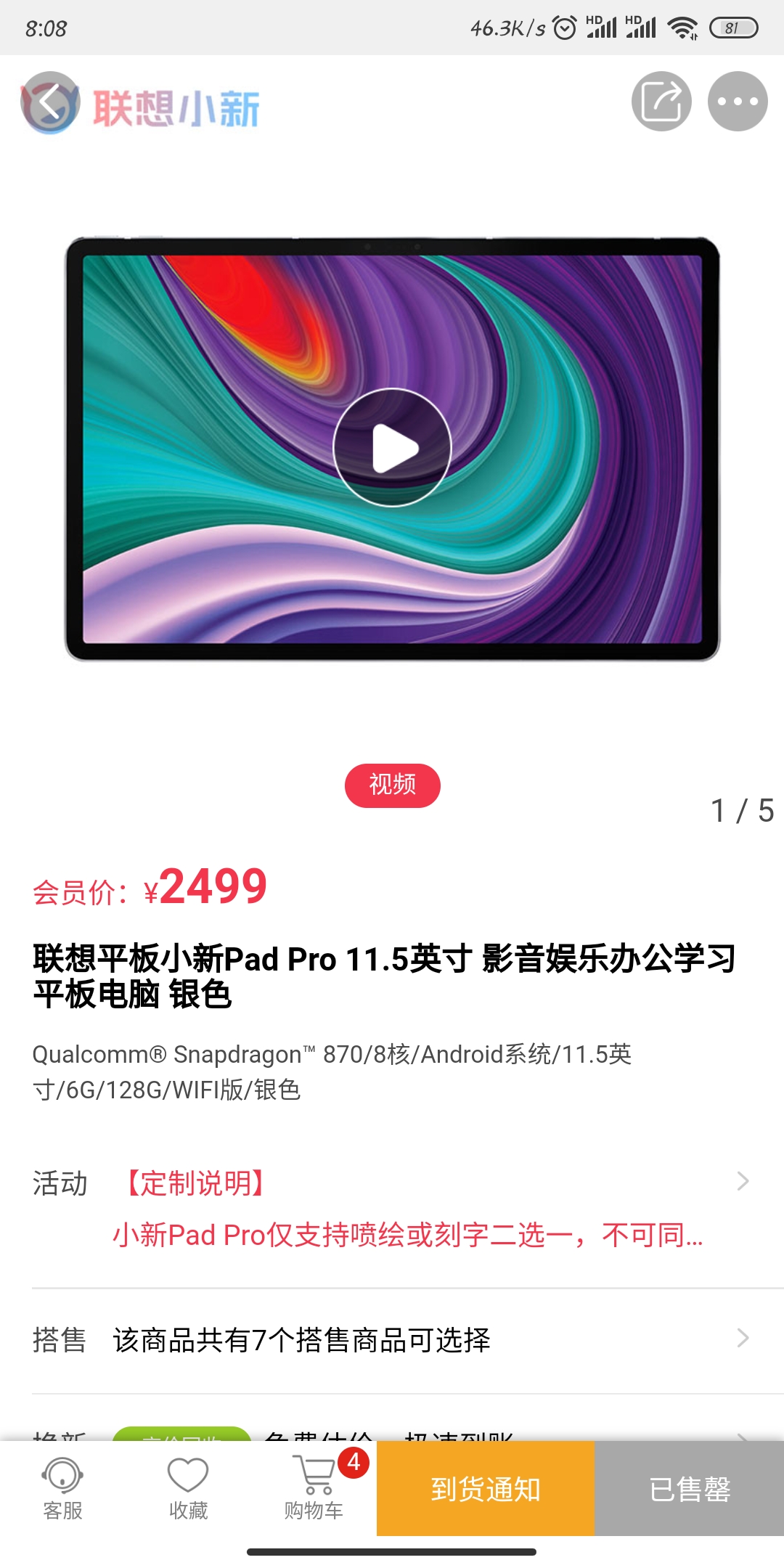
Task: Tap the Wi-Fi icon in the status bar
Action: (x=681, y=28)
